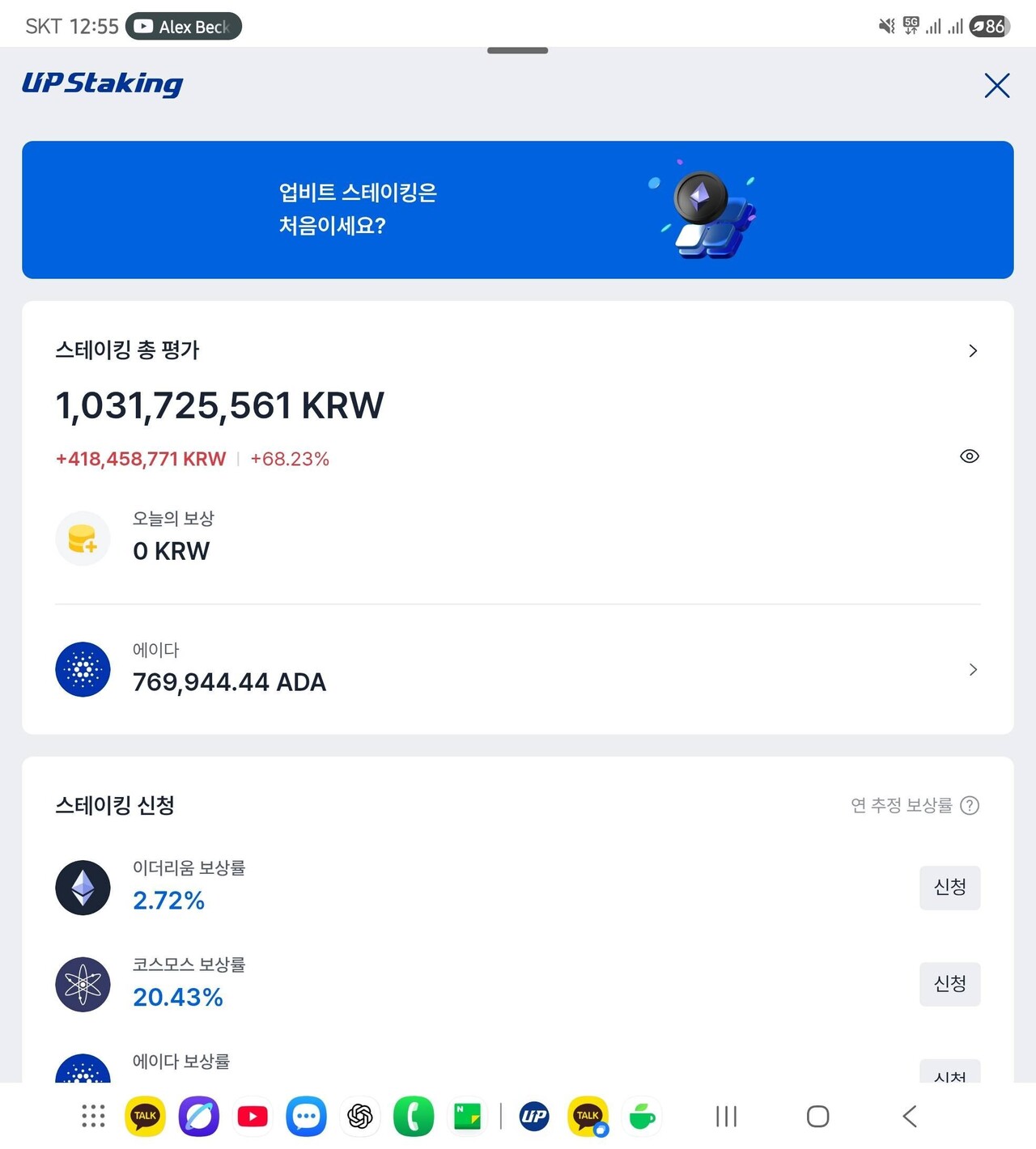The width and height of the screenshot is (1036, 1149).
Task: Launch YouTube from the taskbar
Action: tap(253, 1117)
